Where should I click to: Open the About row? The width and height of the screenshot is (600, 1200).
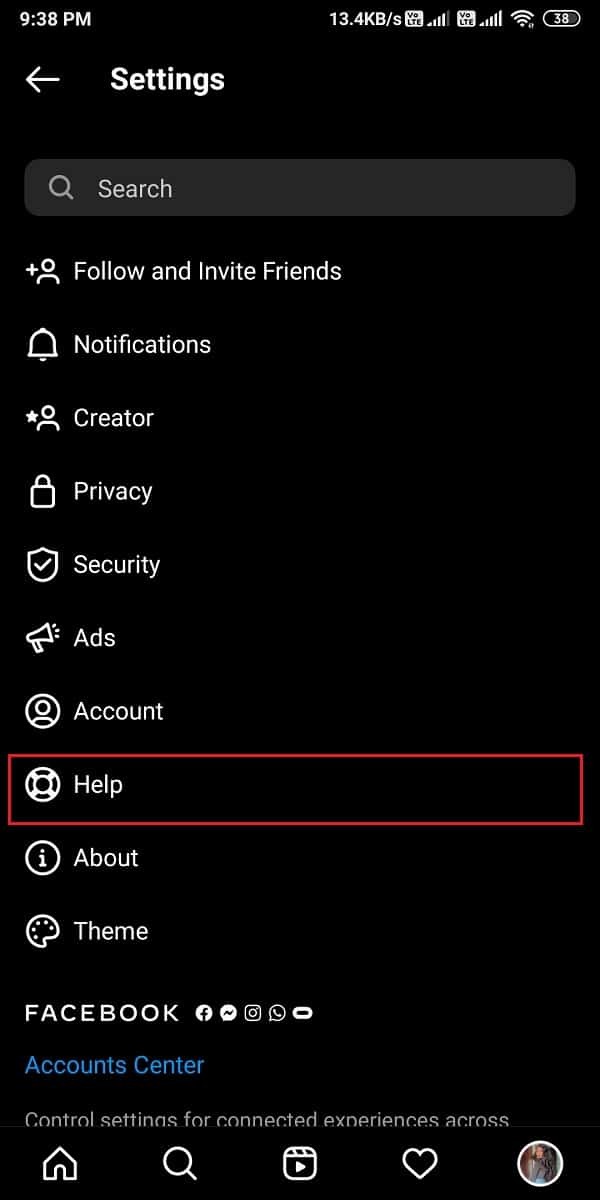tap(106, 858)
